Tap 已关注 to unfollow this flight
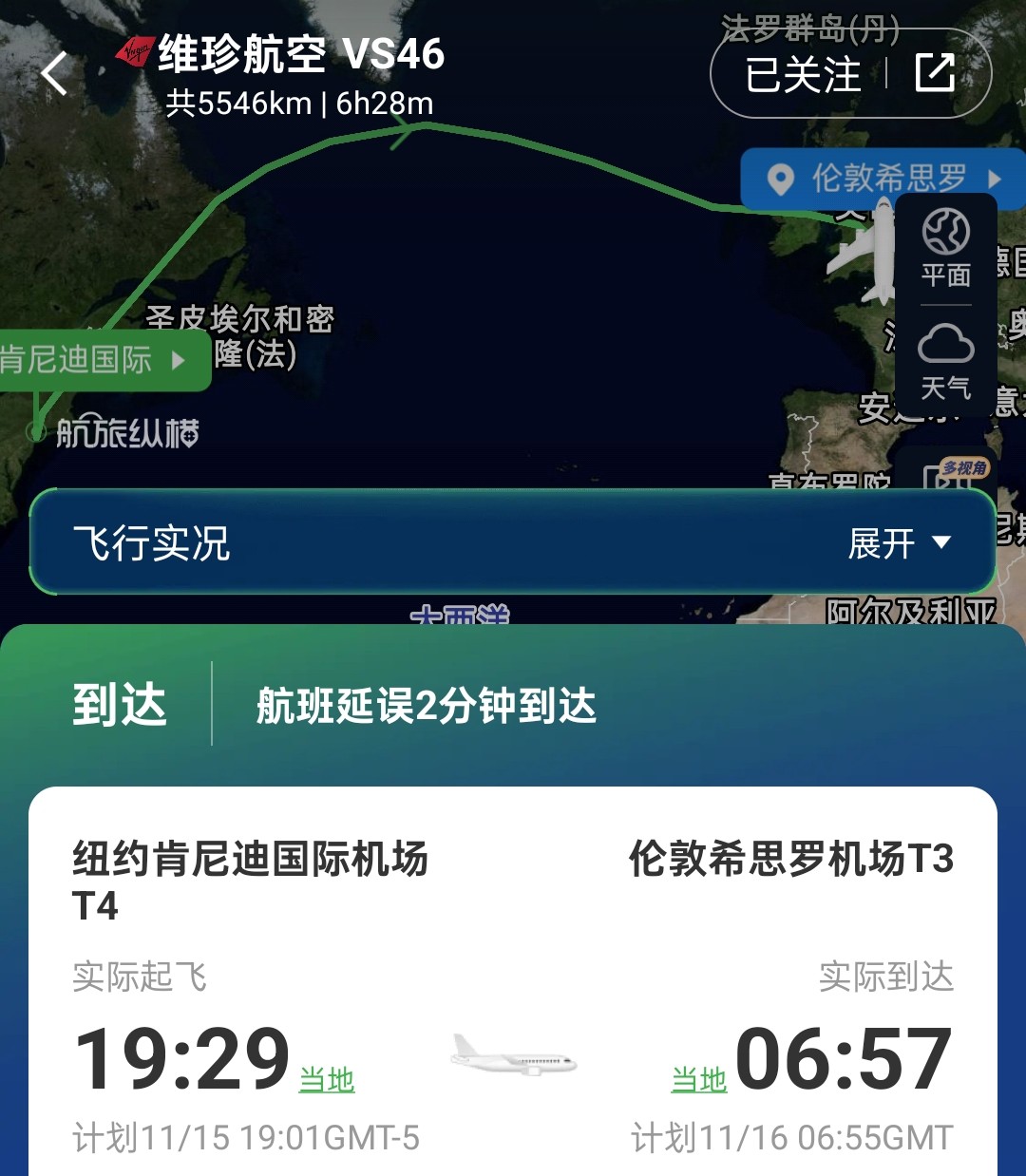The width and height of the screenshot is (1026, 1176). pos(803,75)
